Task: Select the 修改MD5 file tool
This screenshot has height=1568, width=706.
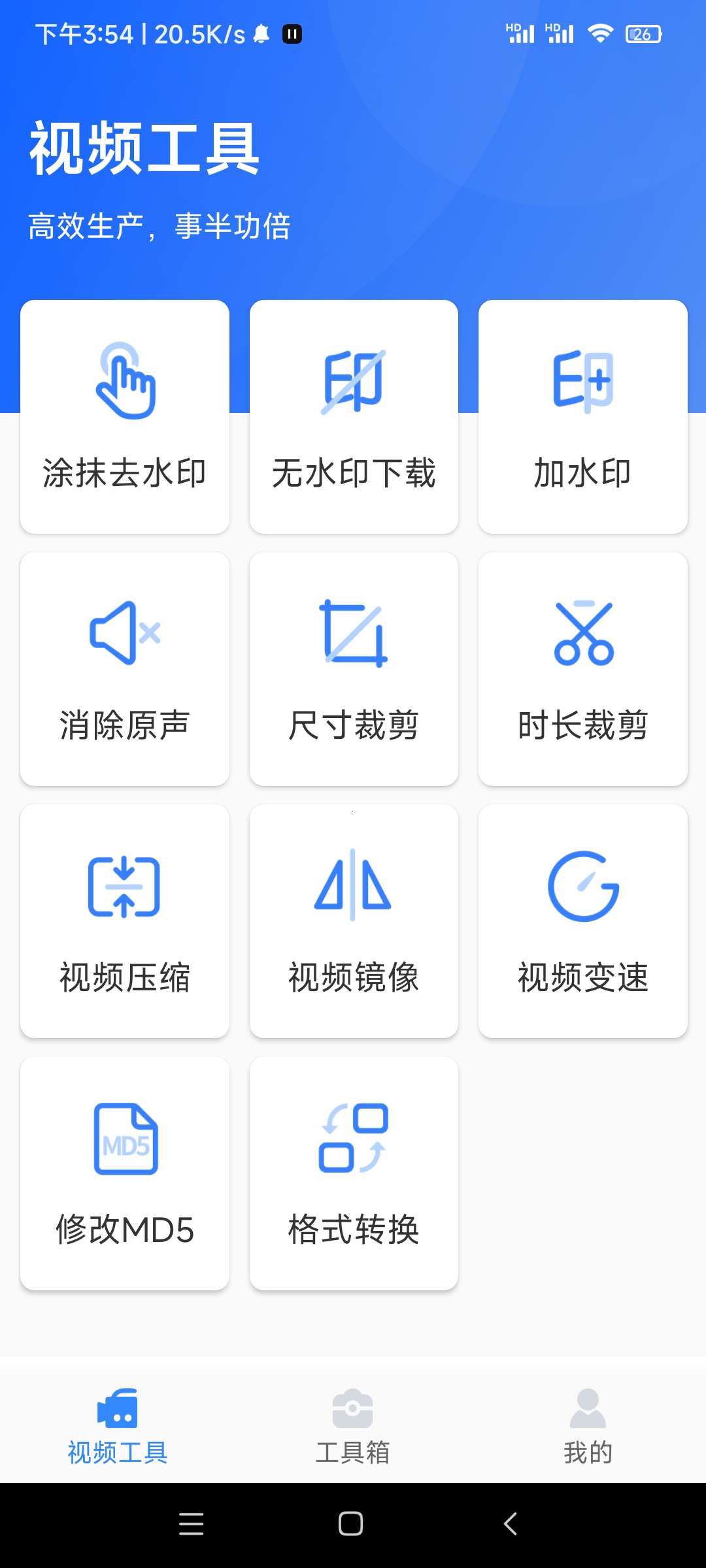Action: (x=124, y=1173)
